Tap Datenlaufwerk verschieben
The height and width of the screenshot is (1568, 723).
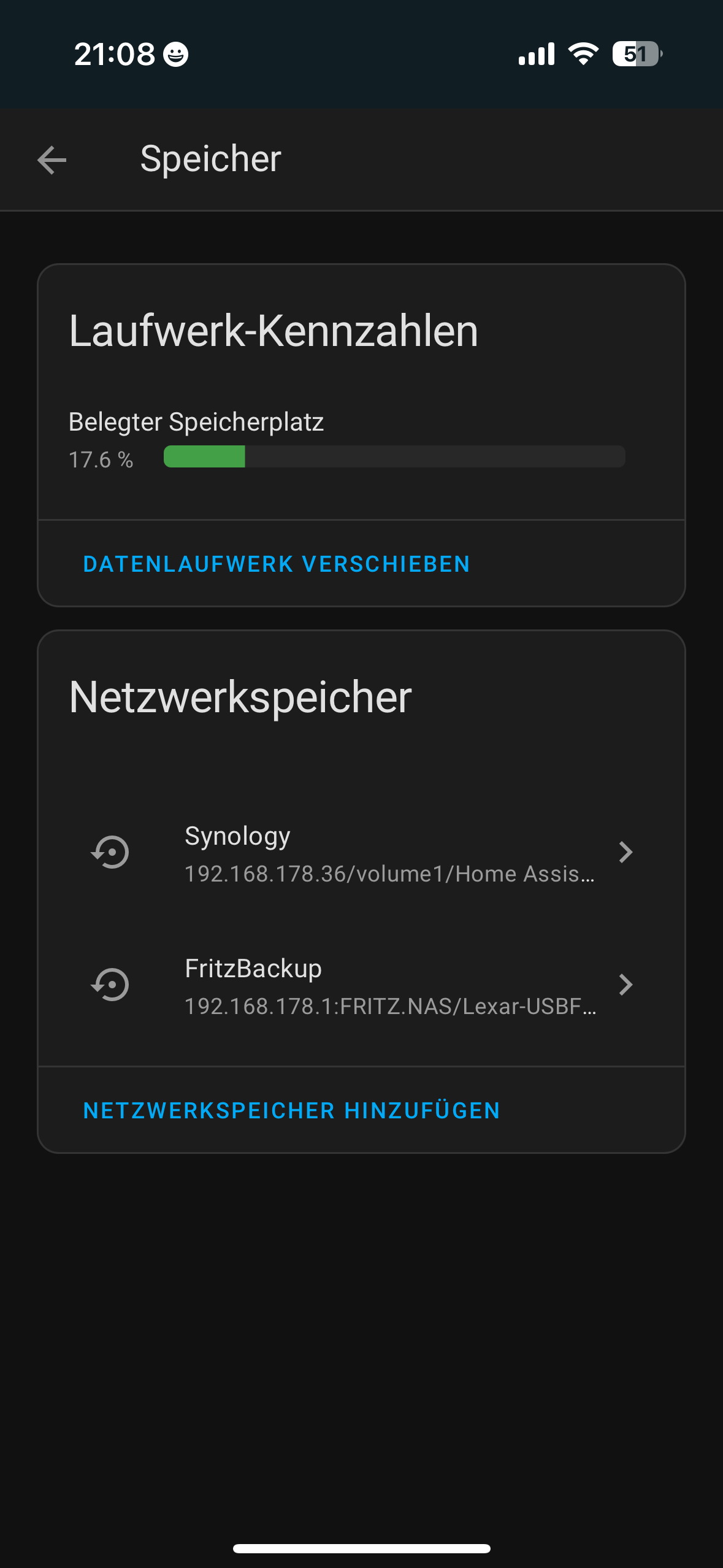(277, 564)
